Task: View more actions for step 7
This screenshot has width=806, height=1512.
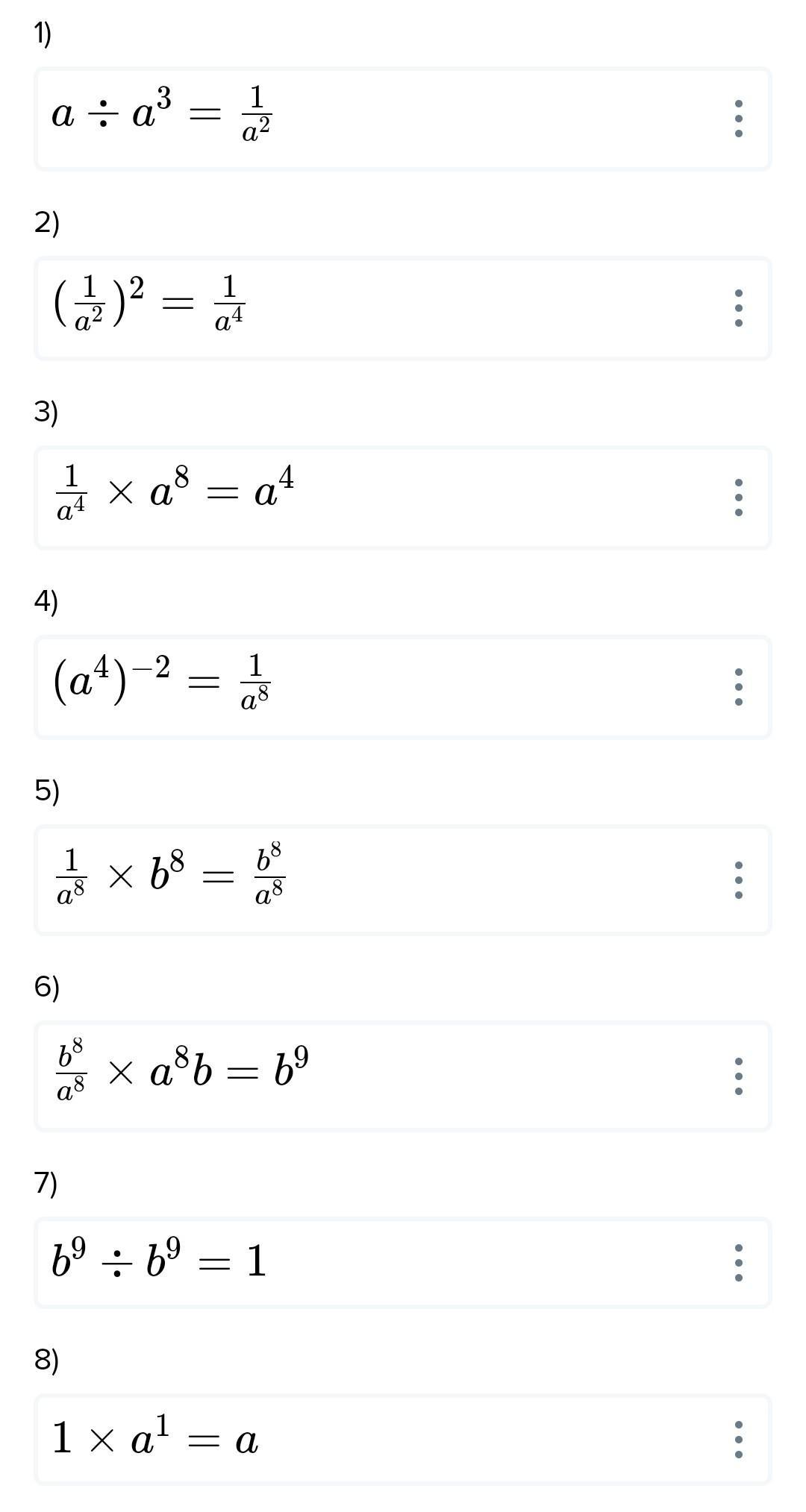Action: click(738, 1263)
